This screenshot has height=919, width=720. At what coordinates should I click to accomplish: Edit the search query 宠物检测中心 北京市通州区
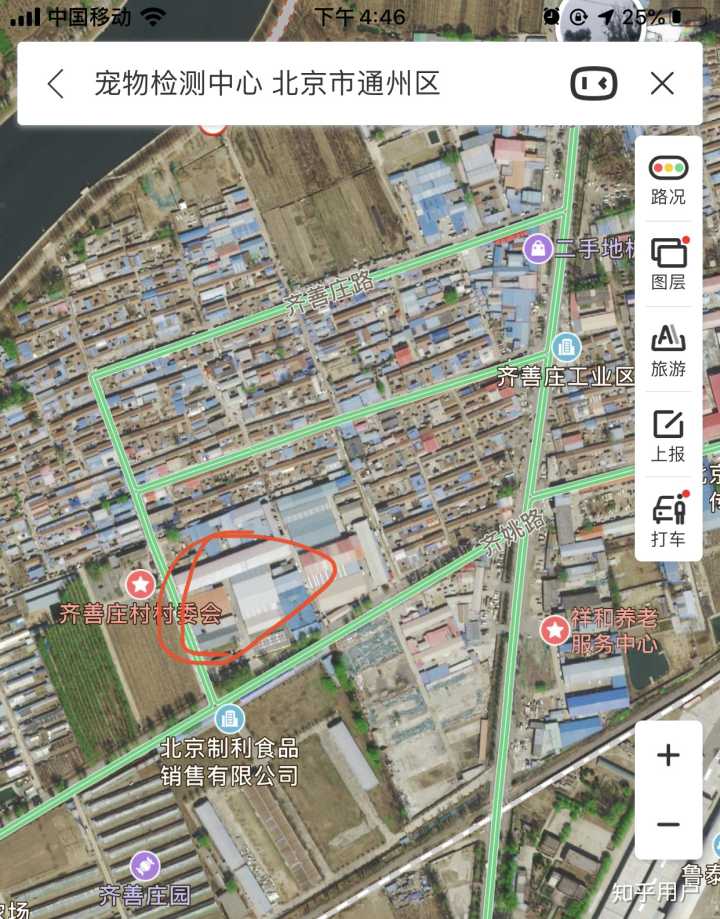(268, 84)
